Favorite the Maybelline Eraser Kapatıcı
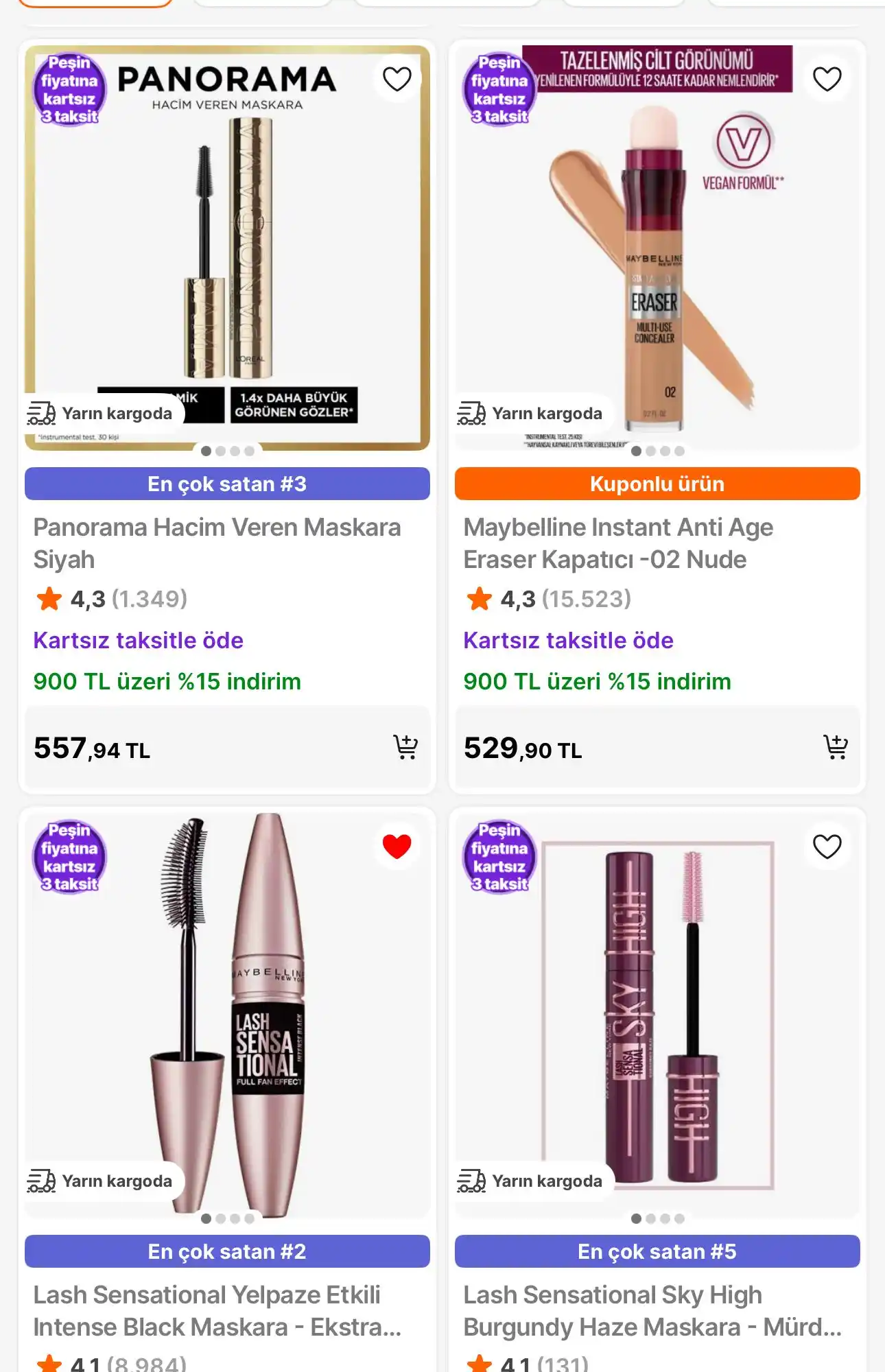This screenshot has height=1372, width=885. click(827, 80)
